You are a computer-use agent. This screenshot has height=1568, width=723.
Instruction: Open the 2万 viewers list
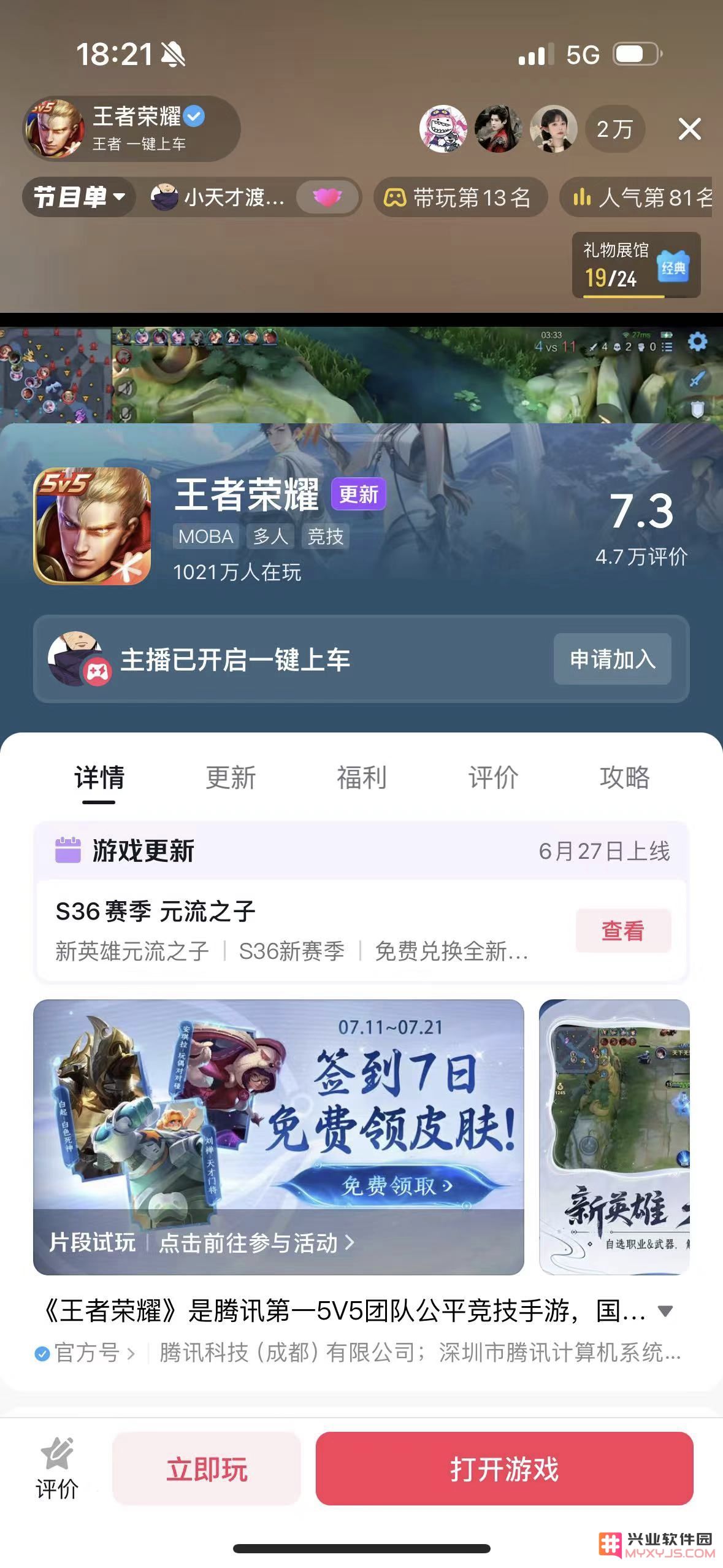(x=614, y=129)
